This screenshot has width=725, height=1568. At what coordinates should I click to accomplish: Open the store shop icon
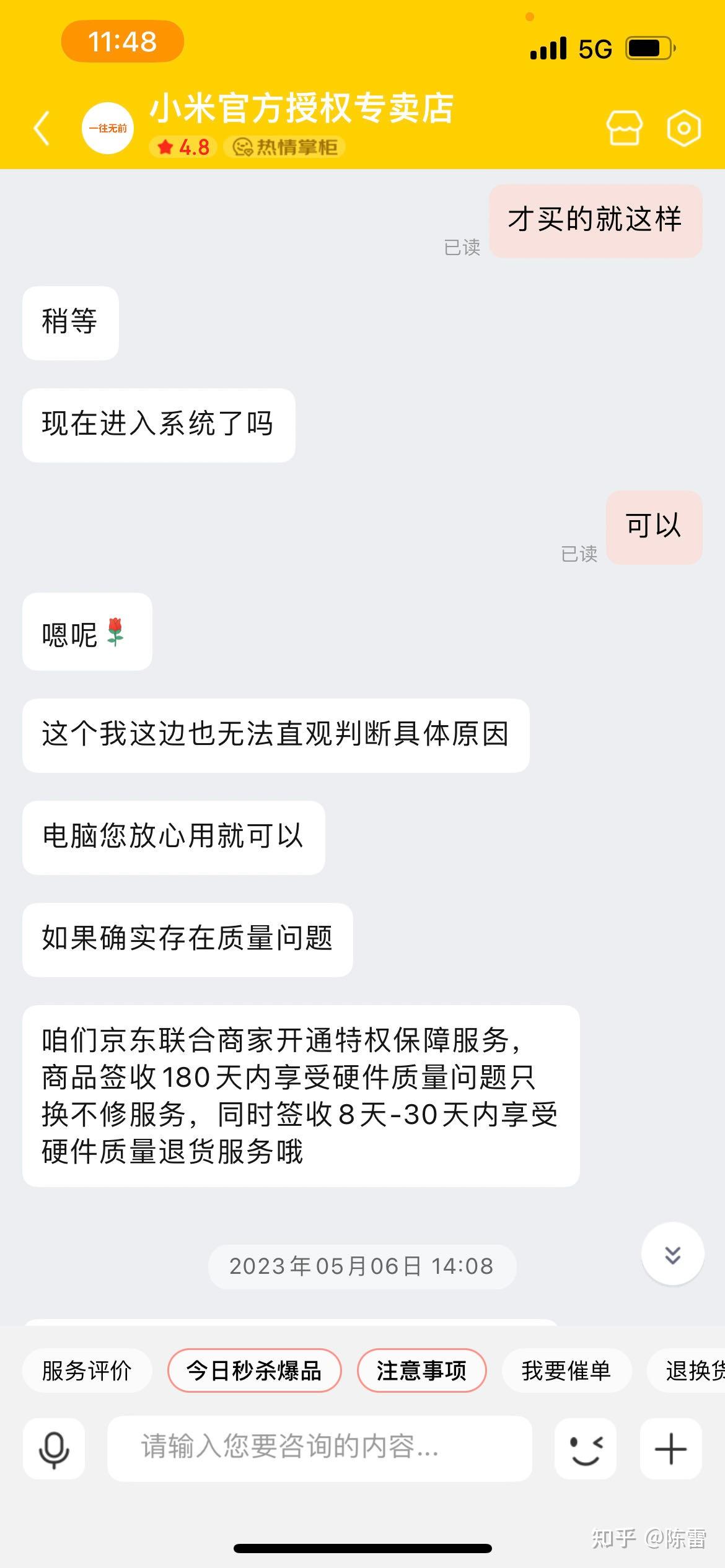coord(624,128)
